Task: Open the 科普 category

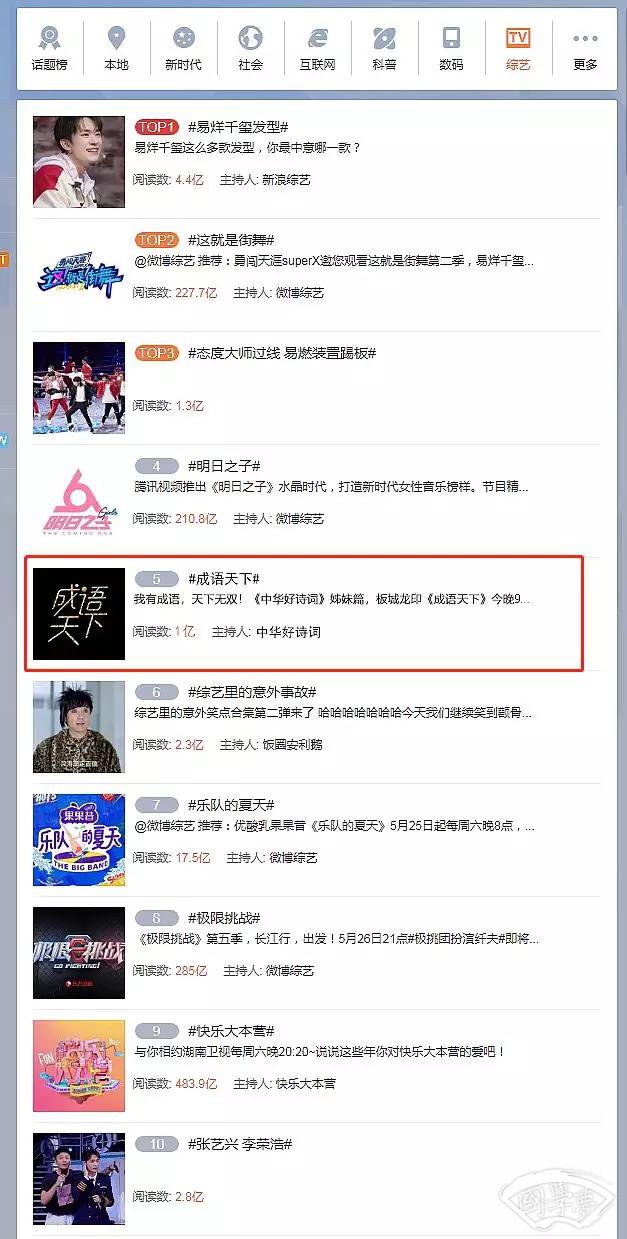Action: (384, 49)
